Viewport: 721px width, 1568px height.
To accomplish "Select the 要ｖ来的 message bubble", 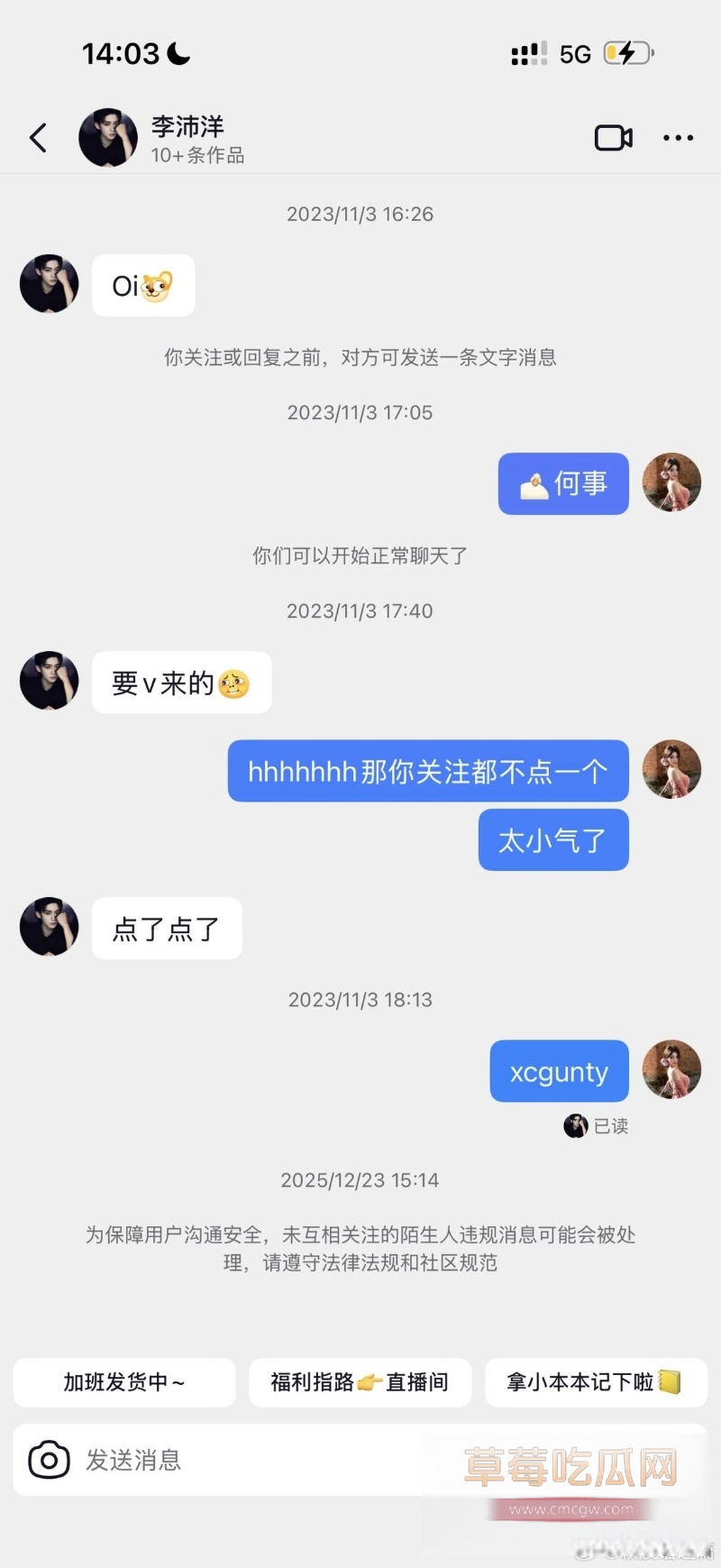I will [180, 683].
